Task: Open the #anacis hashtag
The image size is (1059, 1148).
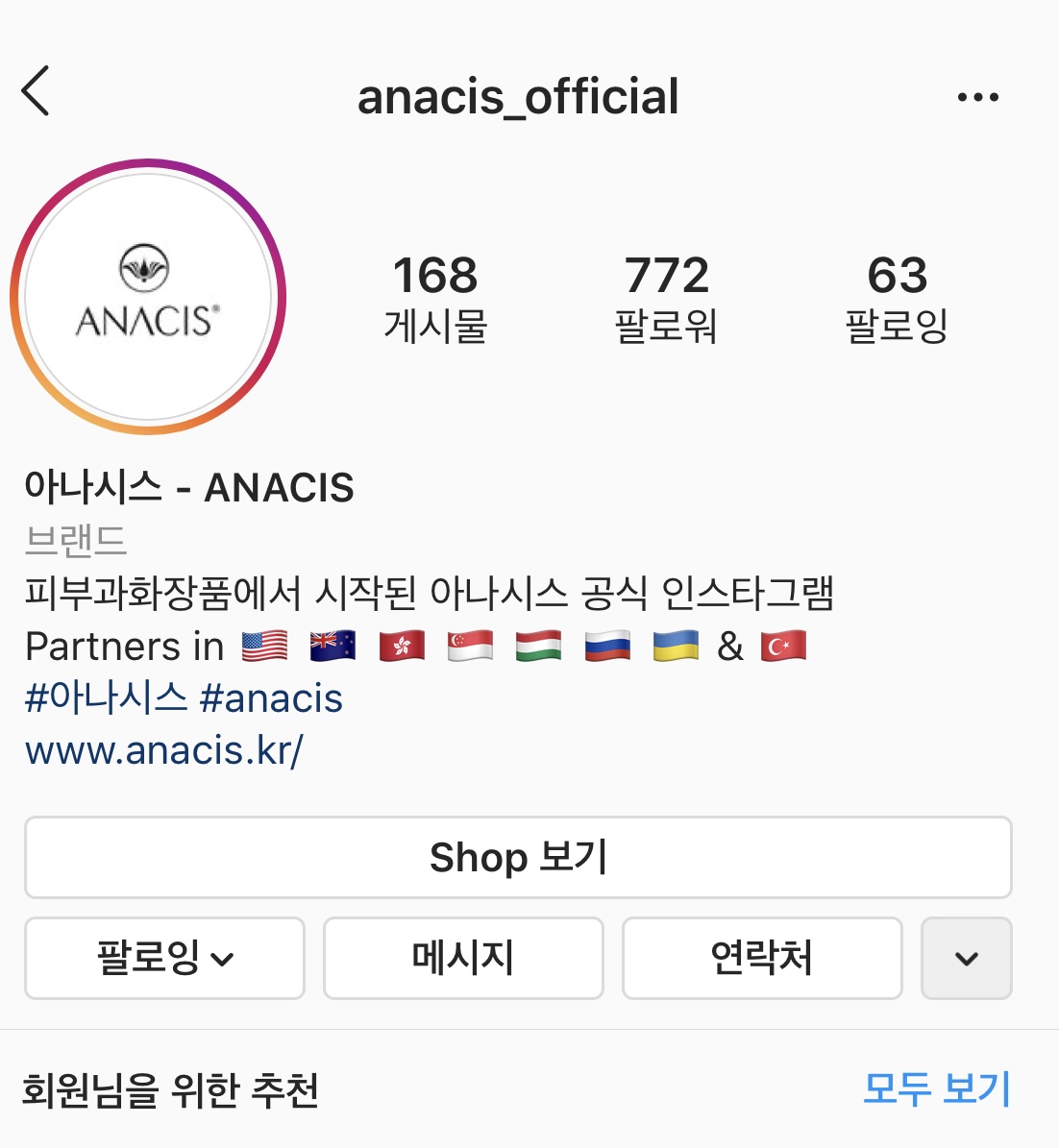Action: pyautogui.click(x=271, y=697)
